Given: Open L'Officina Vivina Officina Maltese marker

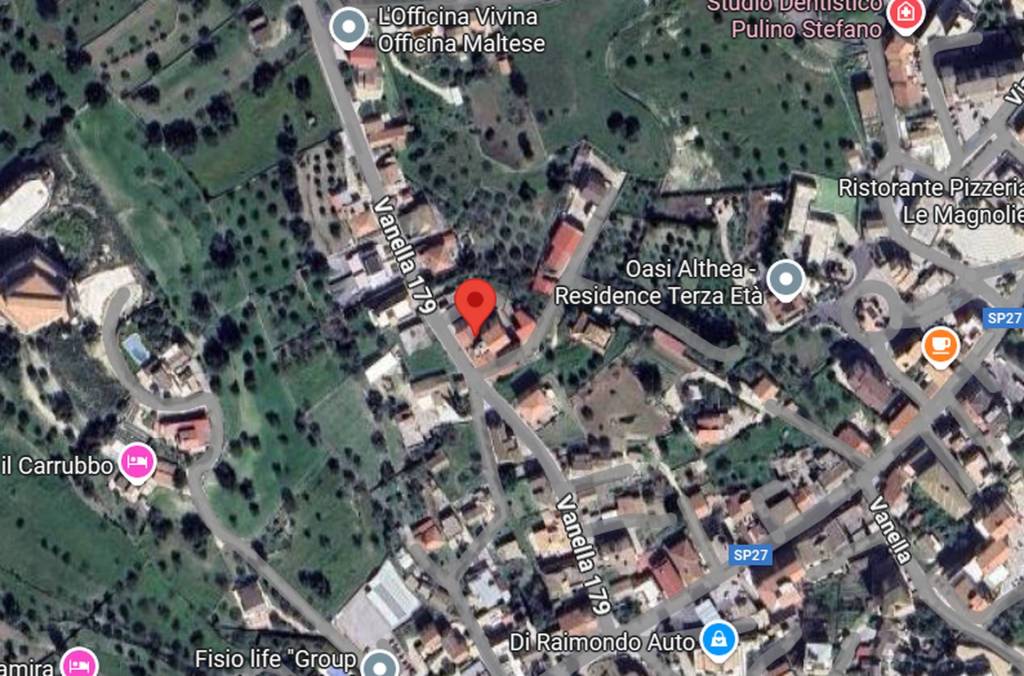Looking at the screenshot, I should (x=349, y=28).
